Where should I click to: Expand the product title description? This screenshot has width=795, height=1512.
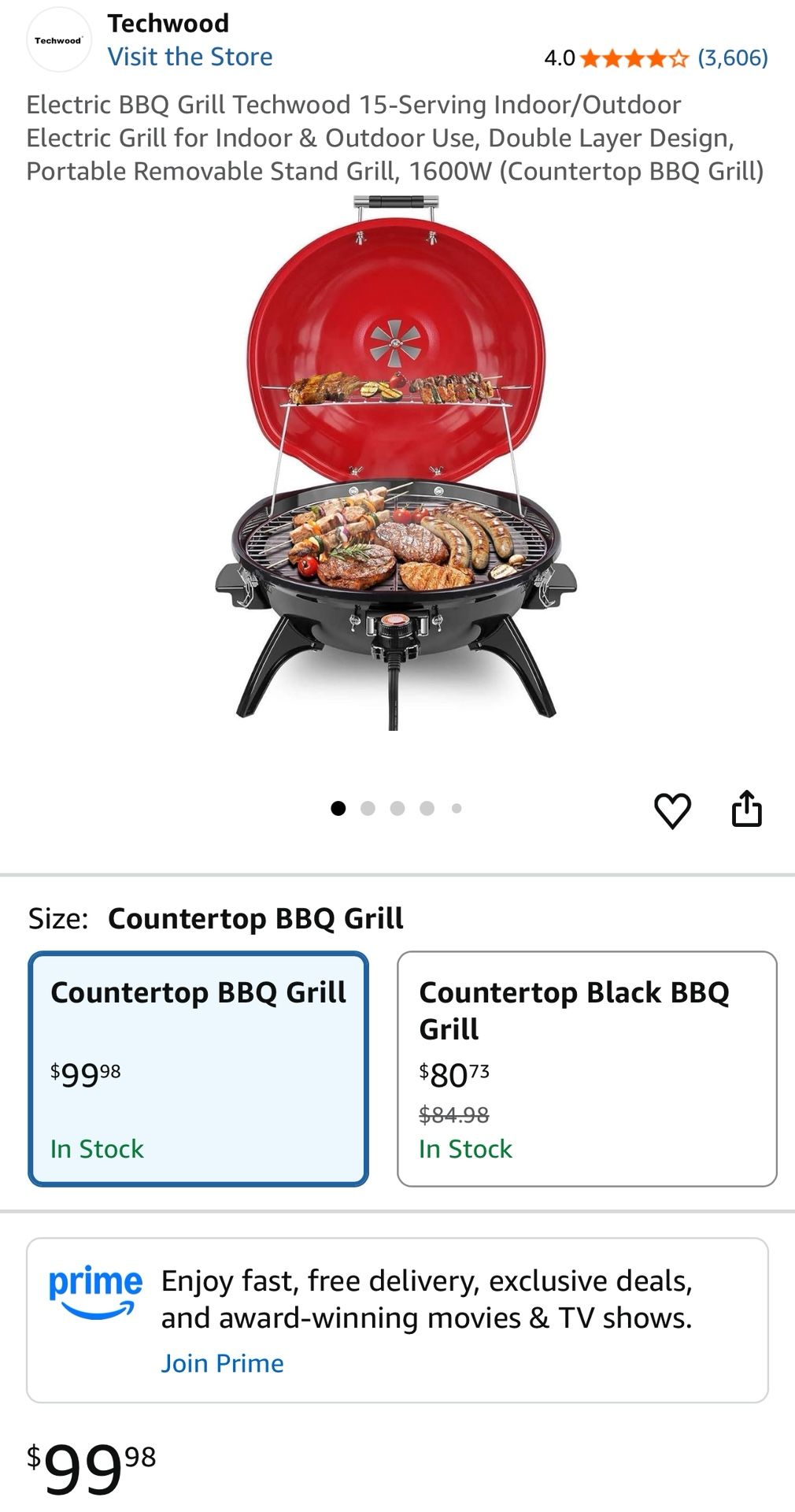pos(396,138)
